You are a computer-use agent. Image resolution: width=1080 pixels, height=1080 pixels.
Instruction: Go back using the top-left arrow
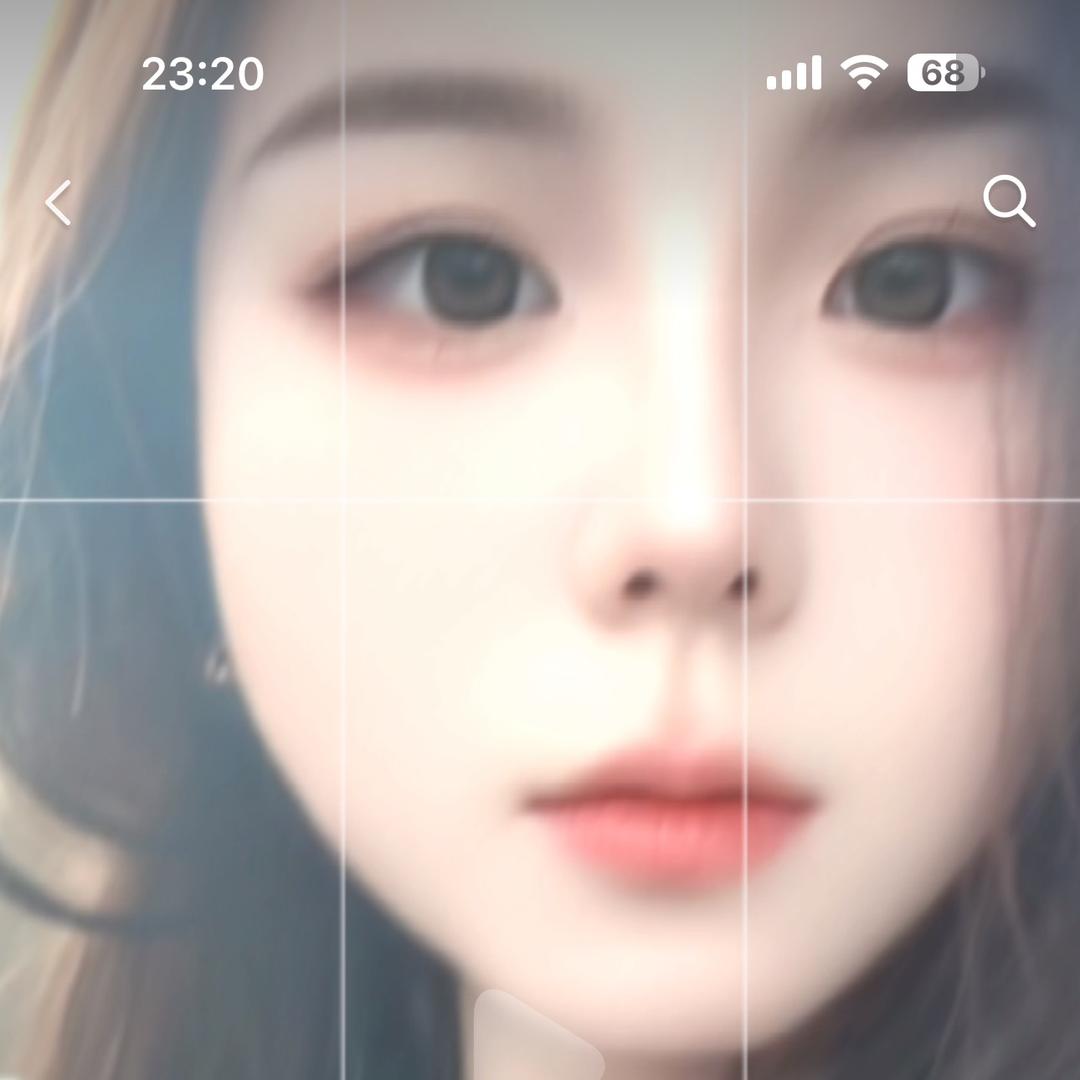click(x=58, y=202)
